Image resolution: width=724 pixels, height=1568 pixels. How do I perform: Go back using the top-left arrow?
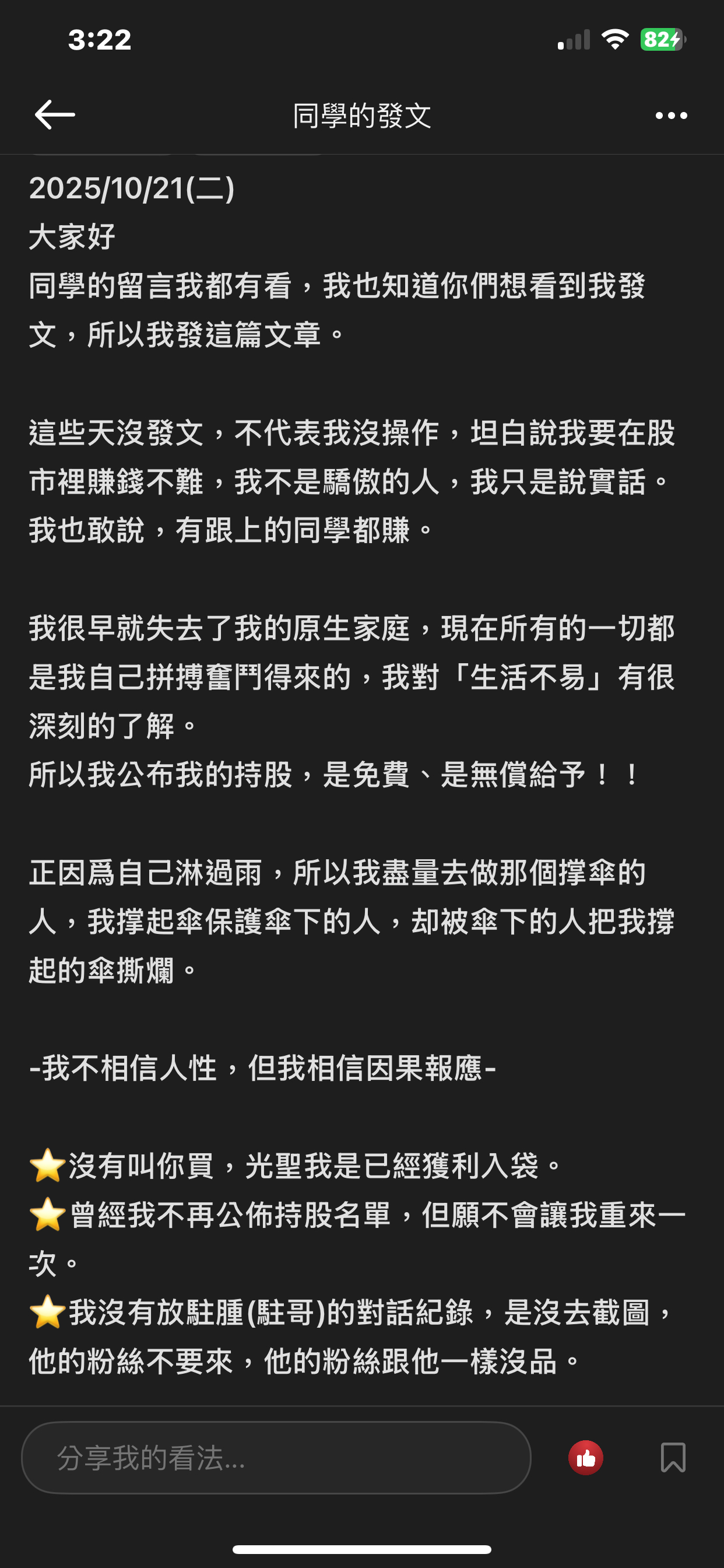click(x=55, y=115)
